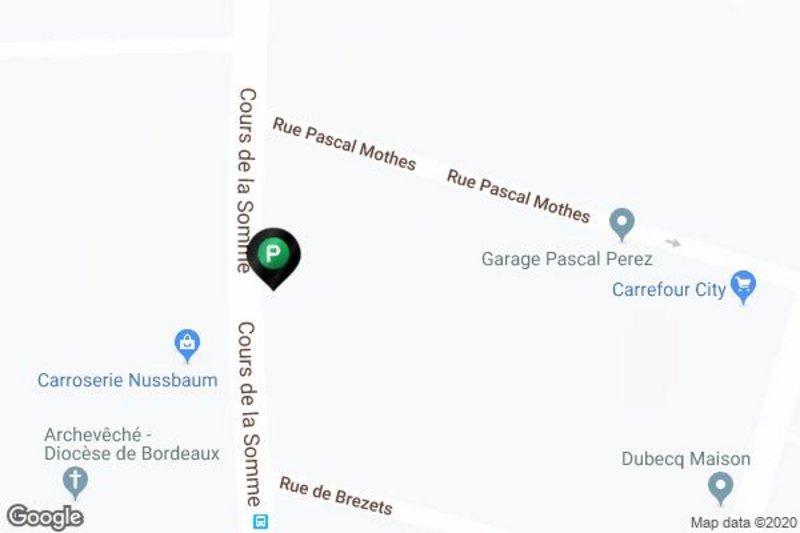Select the Garage Pascal Perez marker
Image resolution: width=800 pixels, height=533 pixels.
coord(623,223)
